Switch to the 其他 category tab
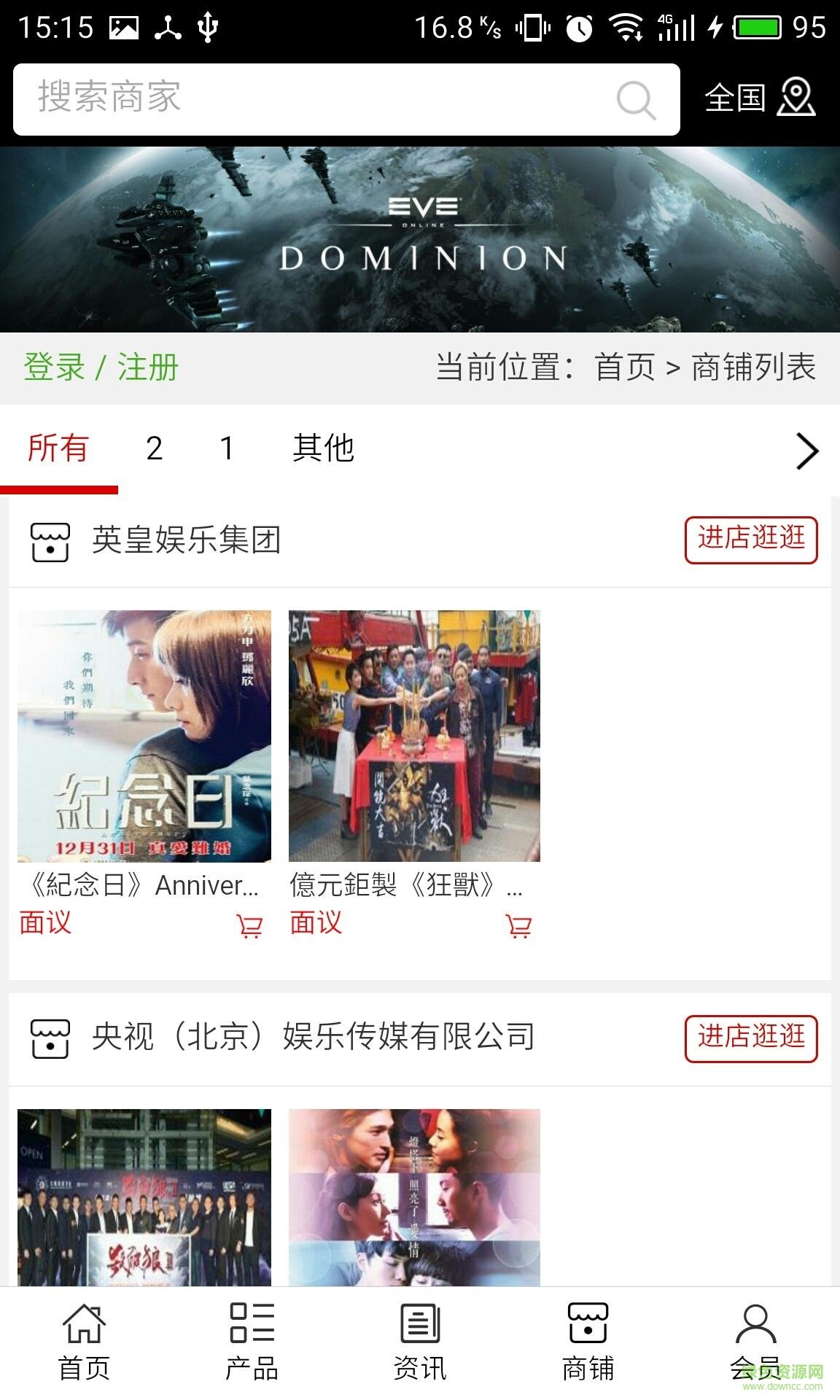The width and height of the screenshot is (840, 1400). (x=322, y=451)
